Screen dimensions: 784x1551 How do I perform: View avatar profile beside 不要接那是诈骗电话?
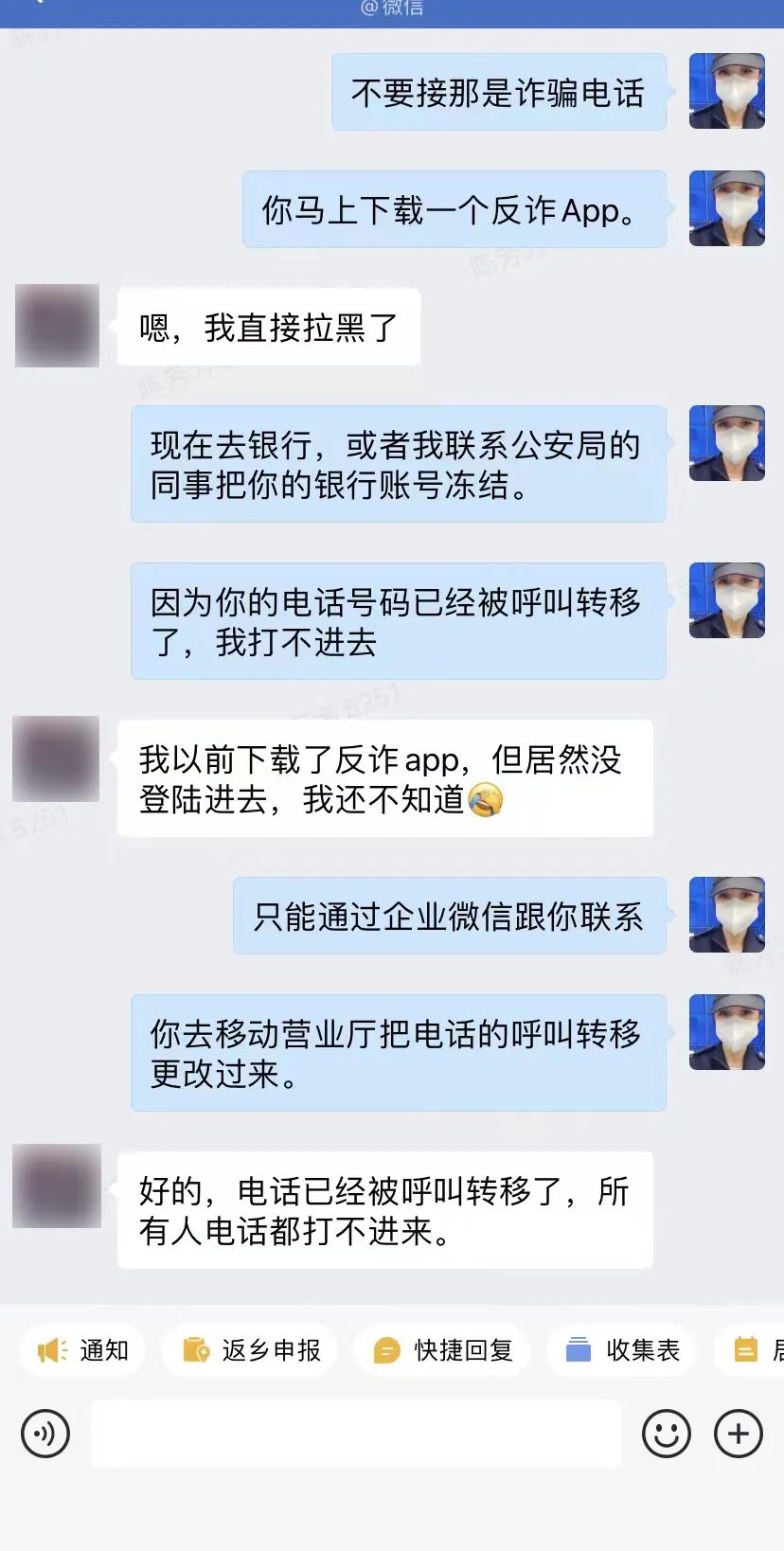pos(726,91)
